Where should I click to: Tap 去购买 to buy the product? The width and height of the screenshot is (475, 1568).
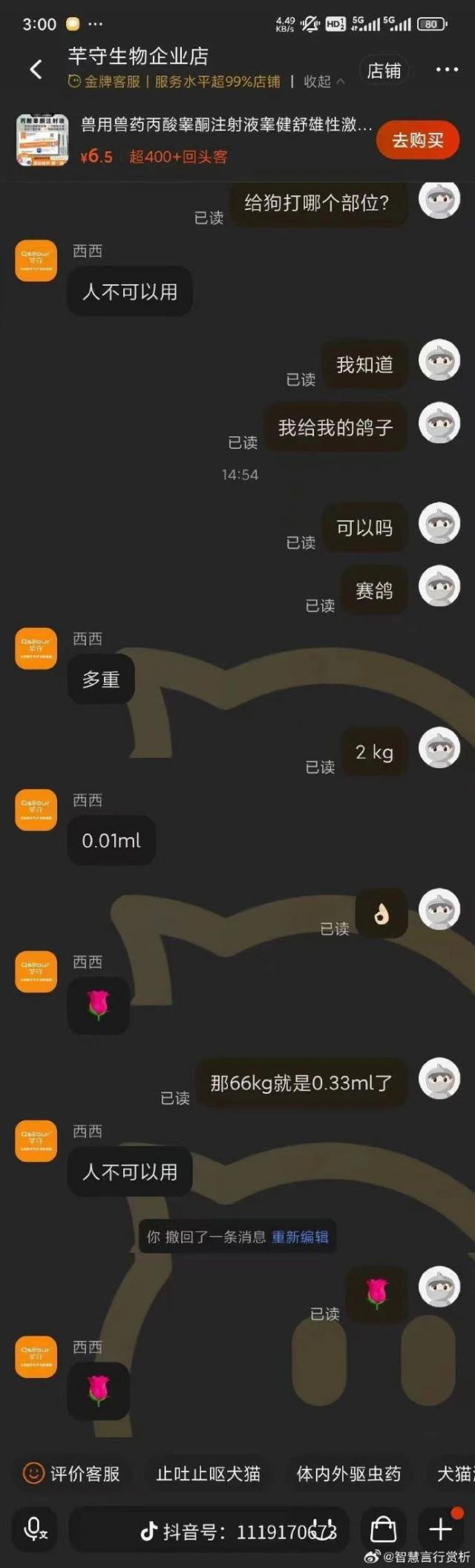point(418,140)
